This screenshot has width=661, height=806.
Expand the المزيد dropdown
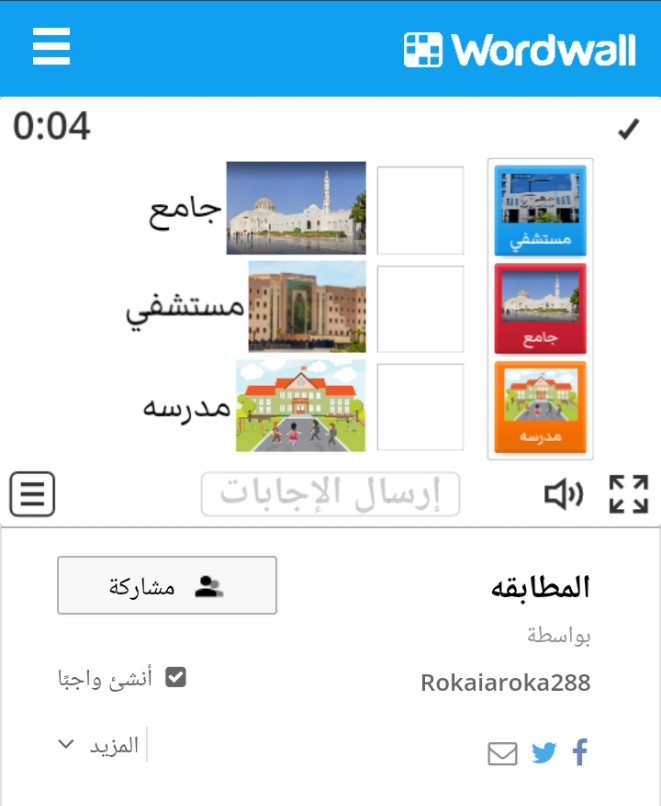tap(98, 745)
